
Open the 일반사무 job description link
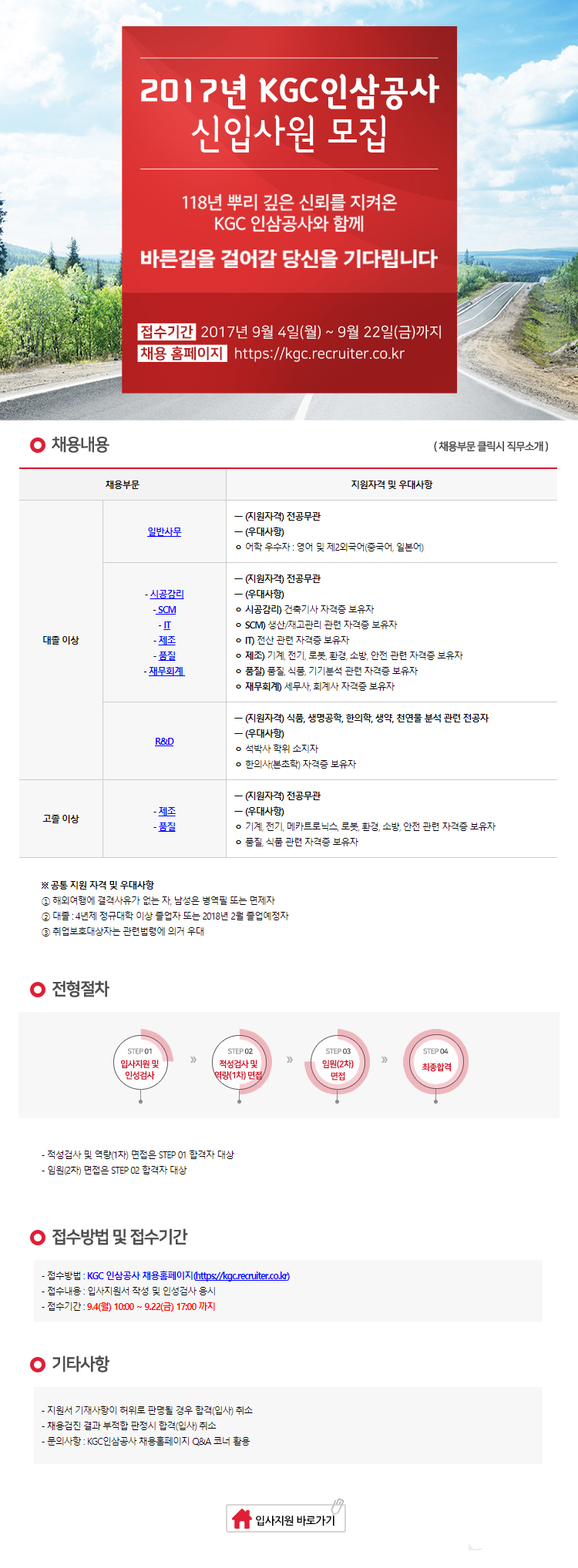164,531
